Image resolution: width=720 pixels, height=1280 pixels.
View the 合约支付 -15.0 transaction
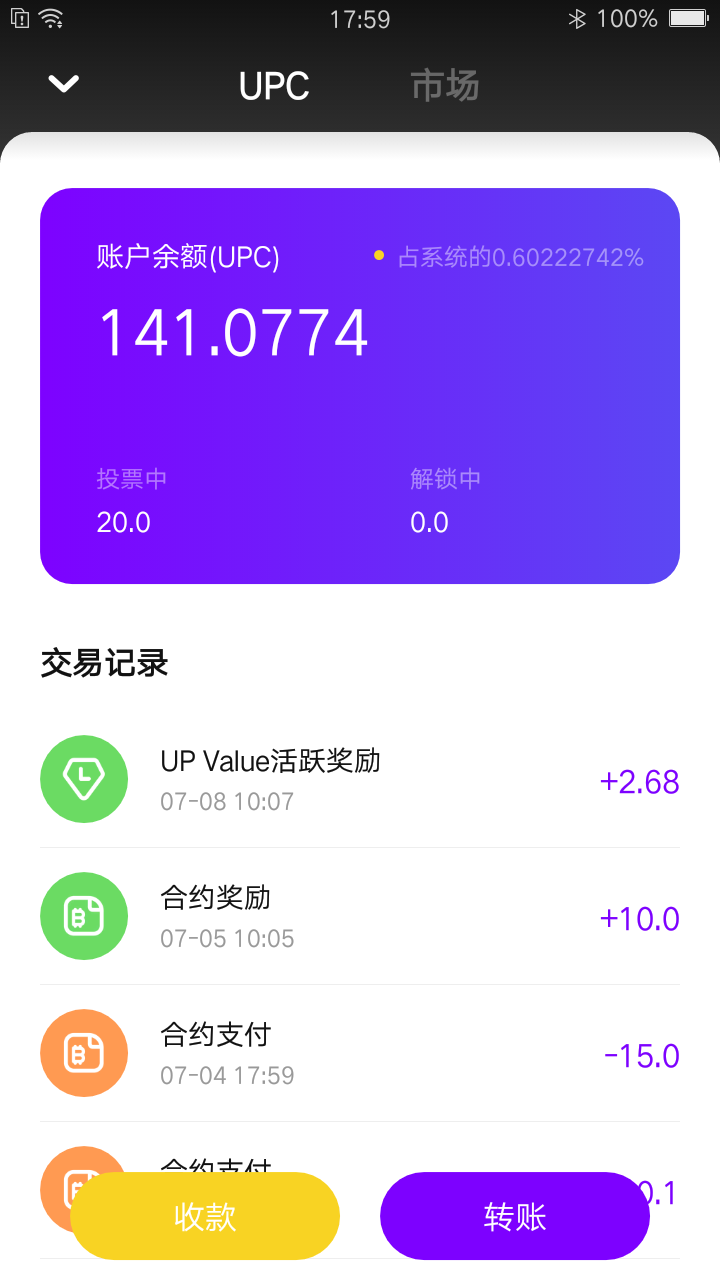360,1054
